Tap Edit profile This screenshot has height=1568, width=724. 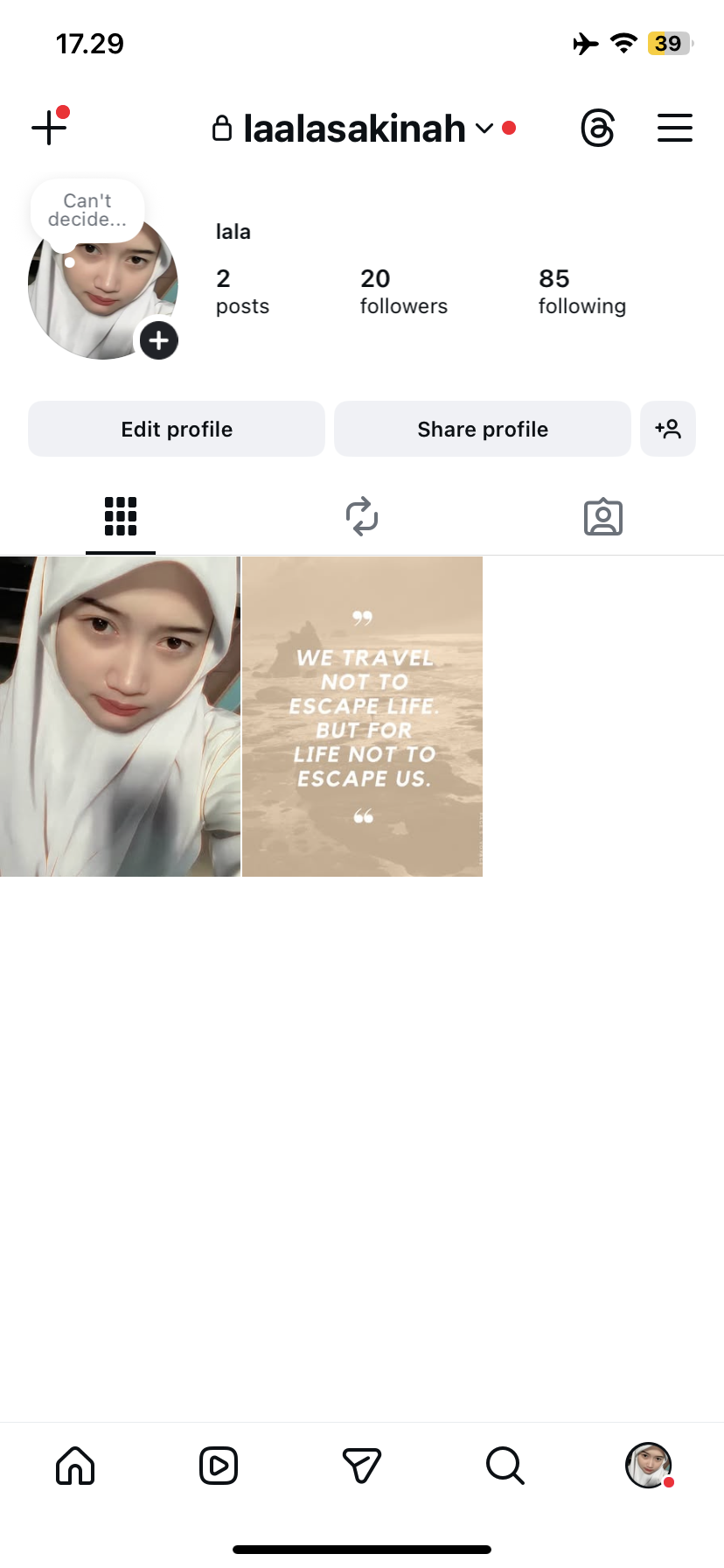click(177, 429)
